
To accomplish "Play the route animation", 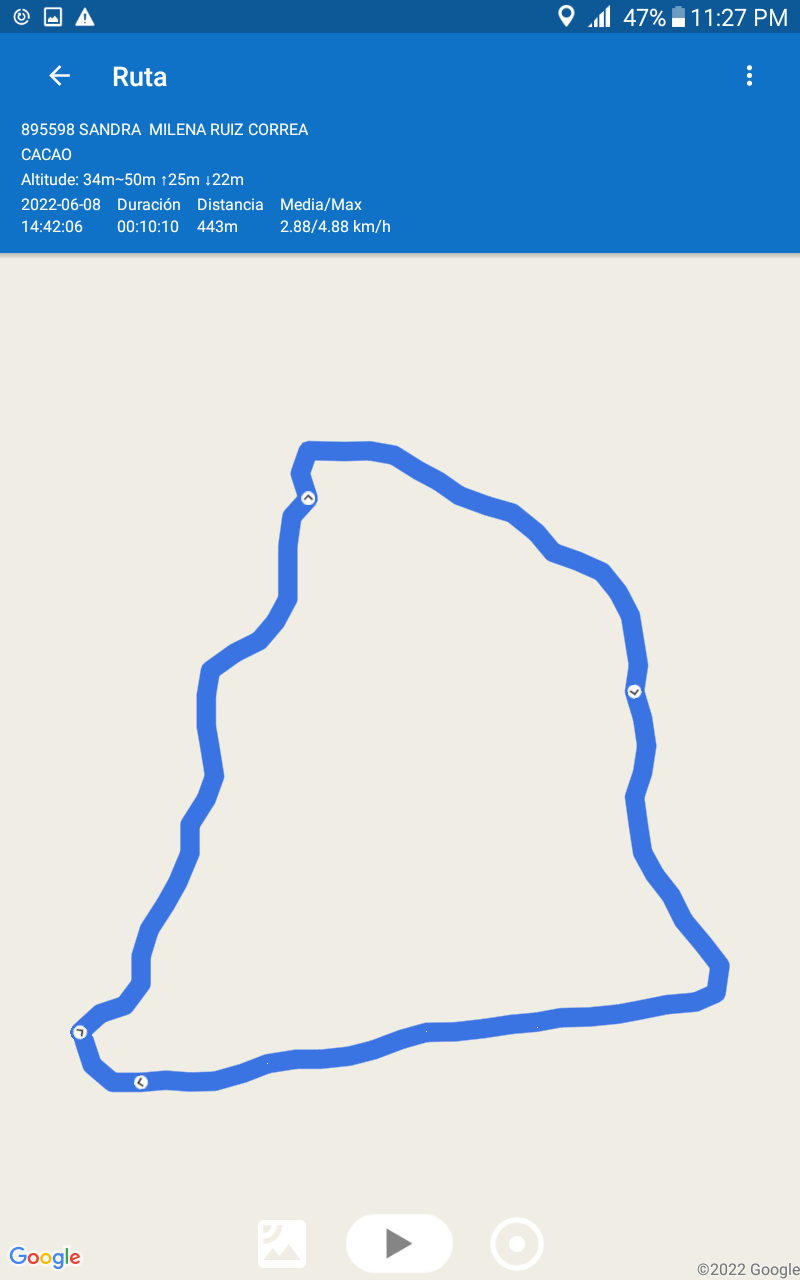I will click(x=399, y=1243).
